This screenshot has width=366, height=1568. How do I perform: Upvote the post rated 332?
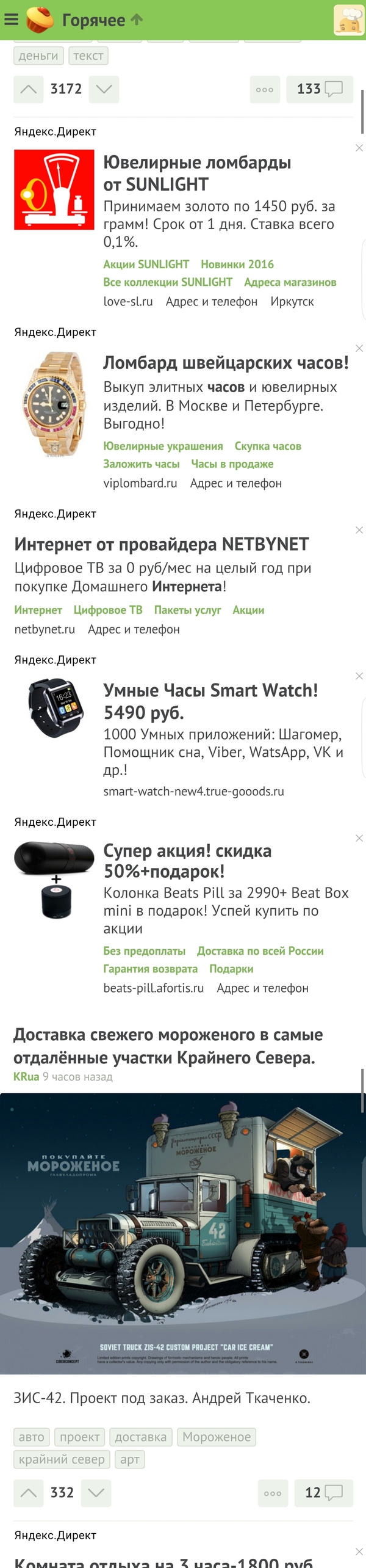(x=28, y=1492)
